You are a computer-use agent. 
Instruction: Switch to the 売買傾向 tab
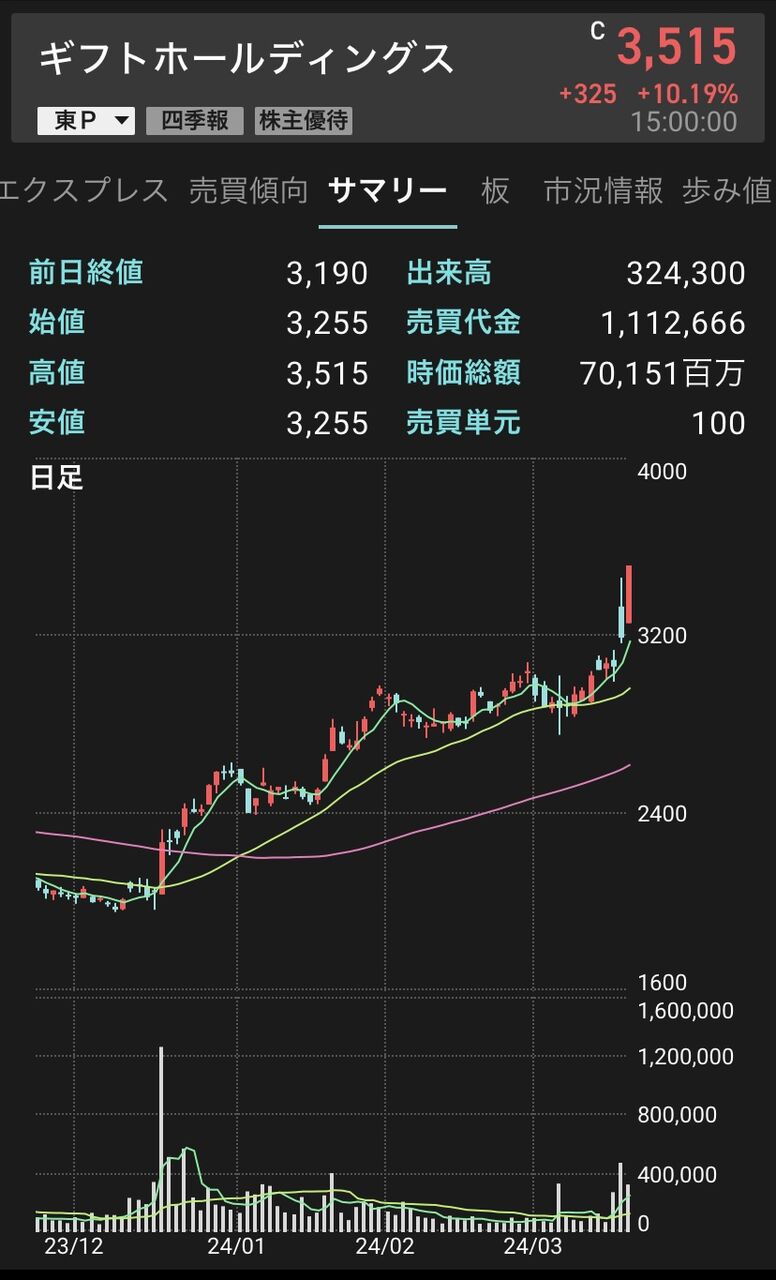tap(248, 190)
